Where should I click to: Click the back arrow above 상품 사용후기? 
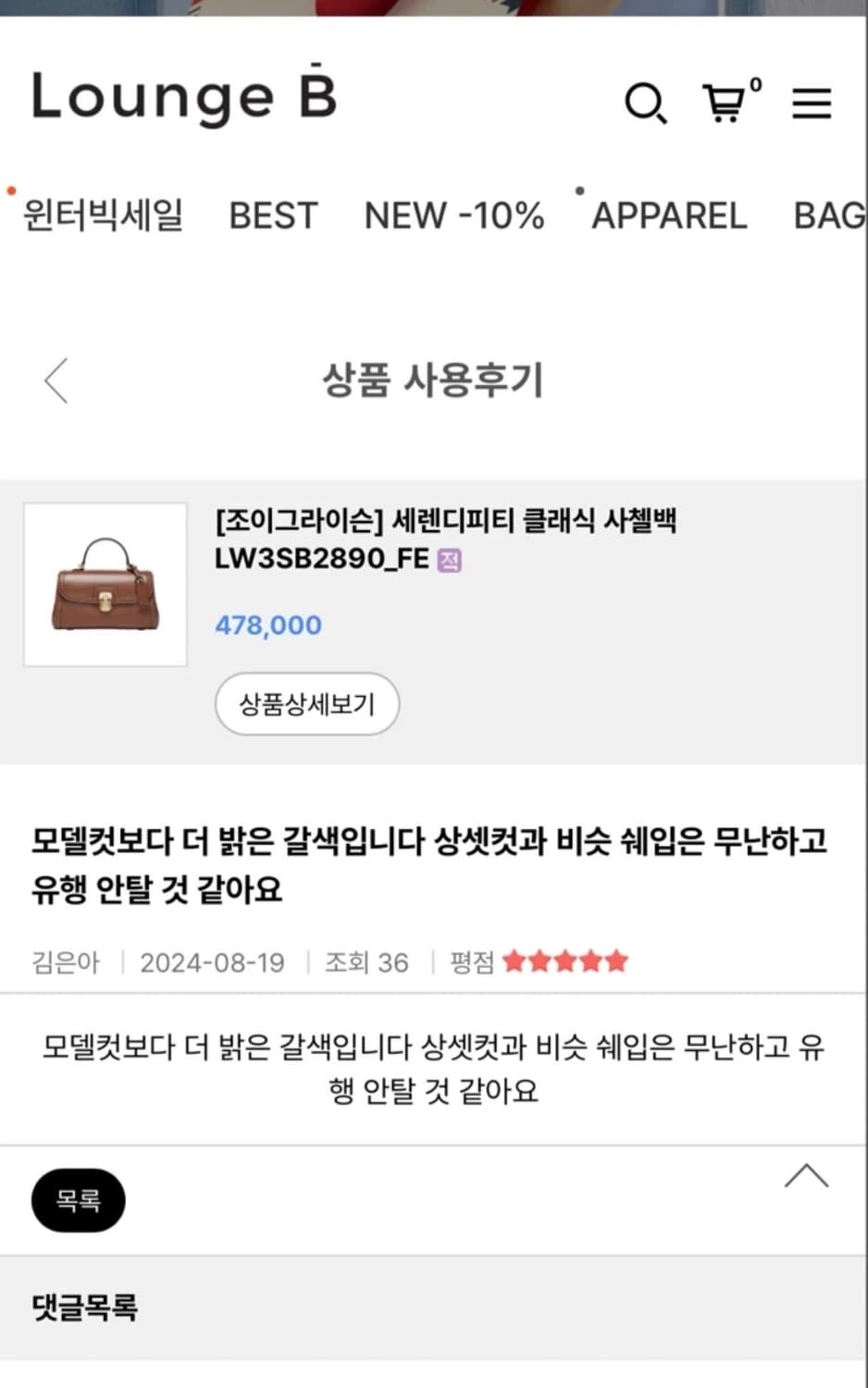tap(56, 380)
